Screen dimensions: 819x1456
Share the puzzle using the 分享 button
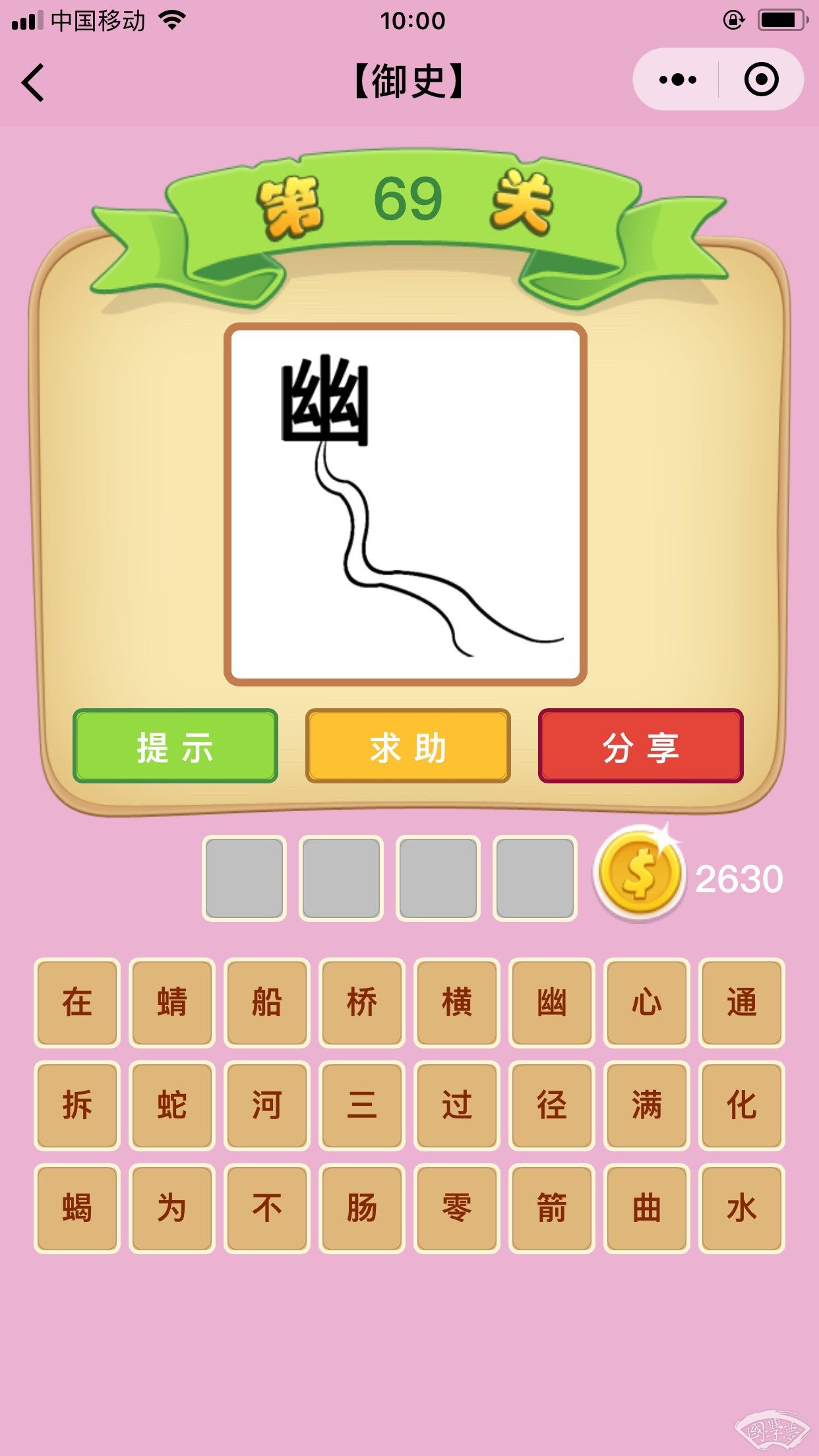(641, 746)
